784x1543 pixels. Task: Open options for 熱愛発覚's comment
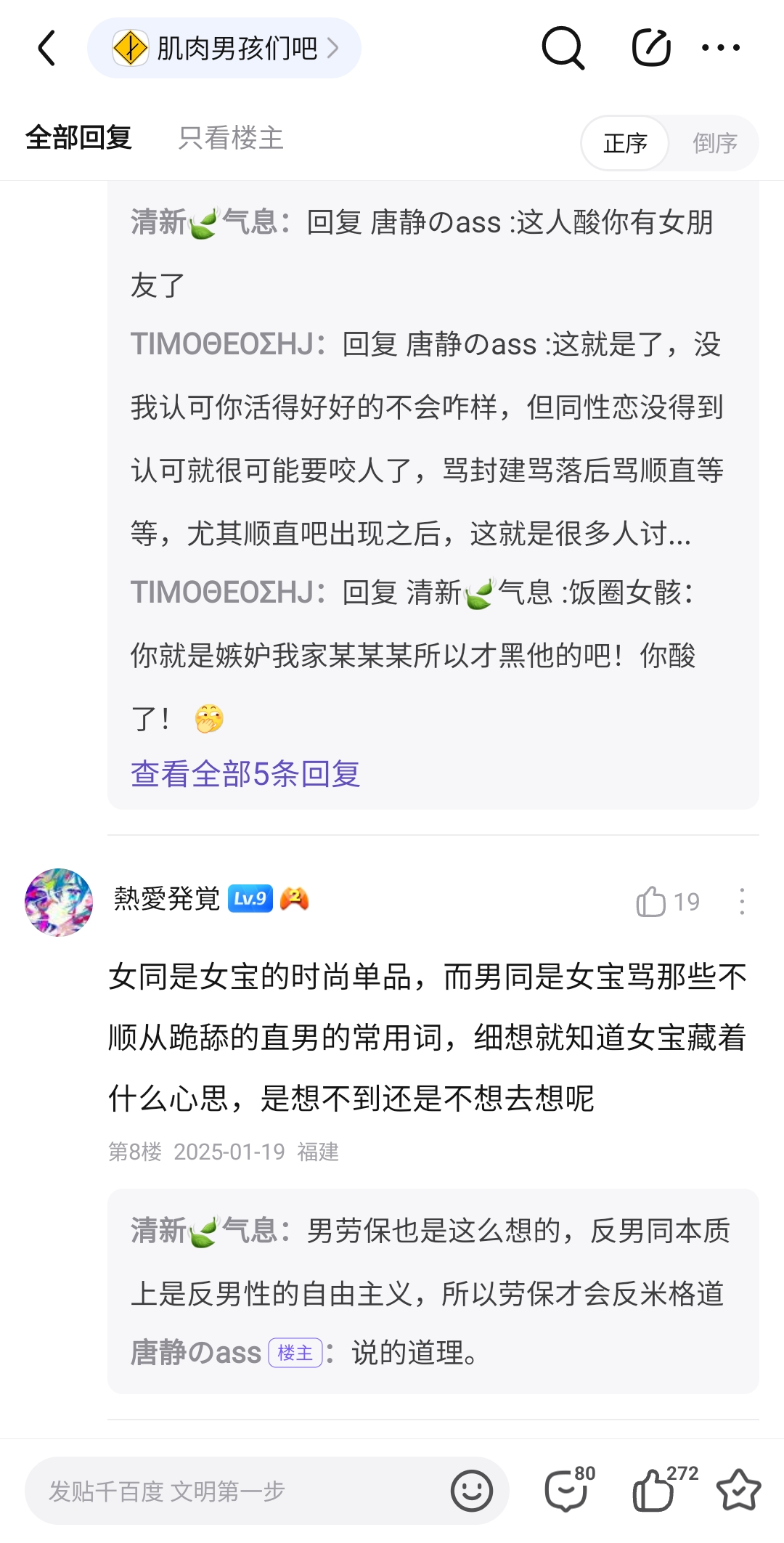741,902
